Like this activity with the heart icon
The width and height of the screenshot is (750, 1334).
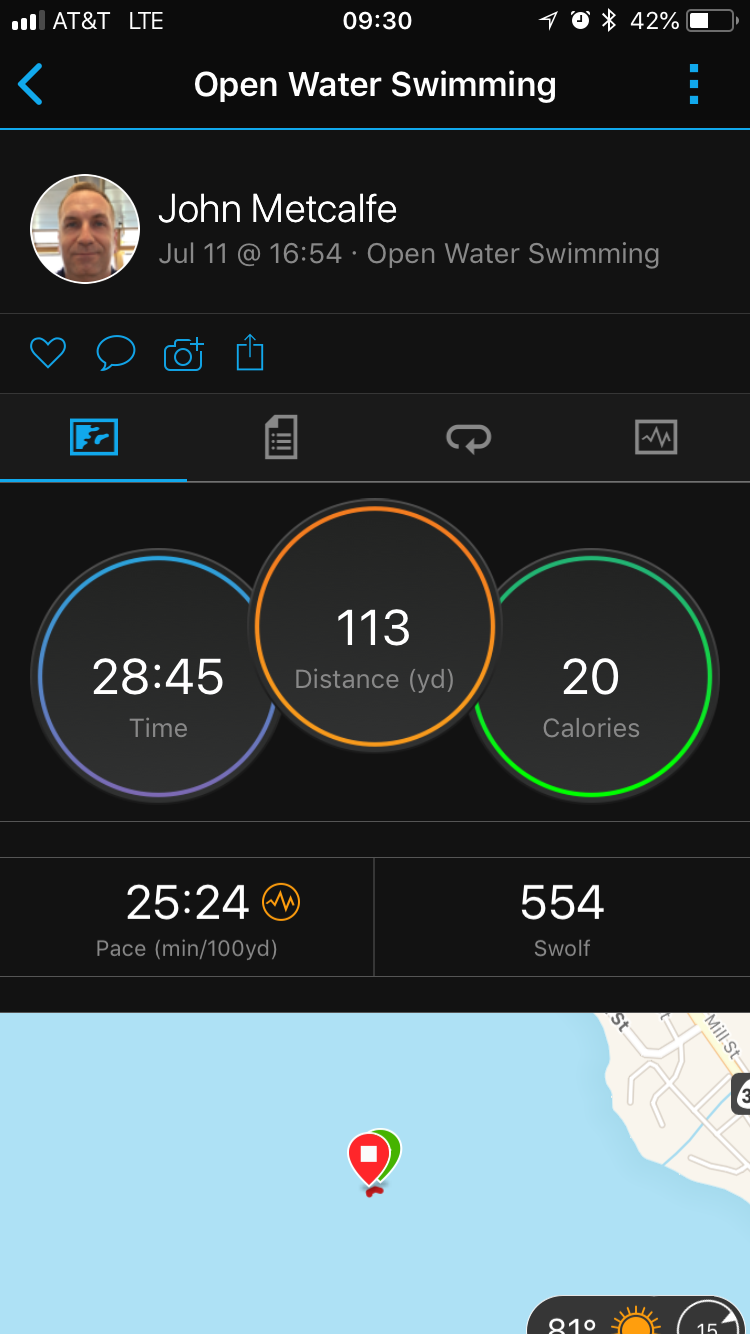[x=48, y=353]
